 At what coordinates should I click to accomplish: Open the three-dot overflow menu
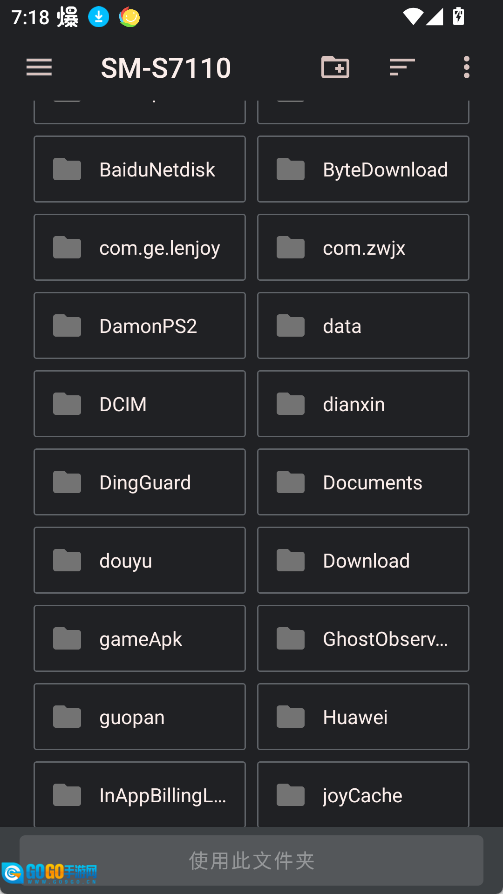tap(467, 67)
